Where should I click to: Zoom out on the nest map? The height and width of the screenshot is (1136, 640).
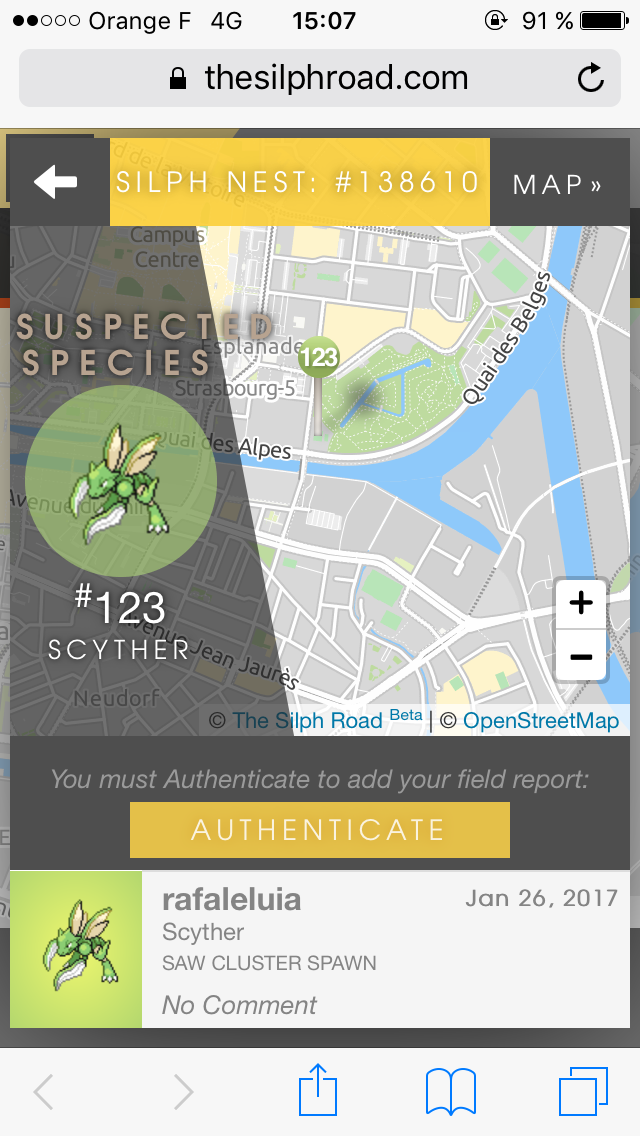pos(581,657)
